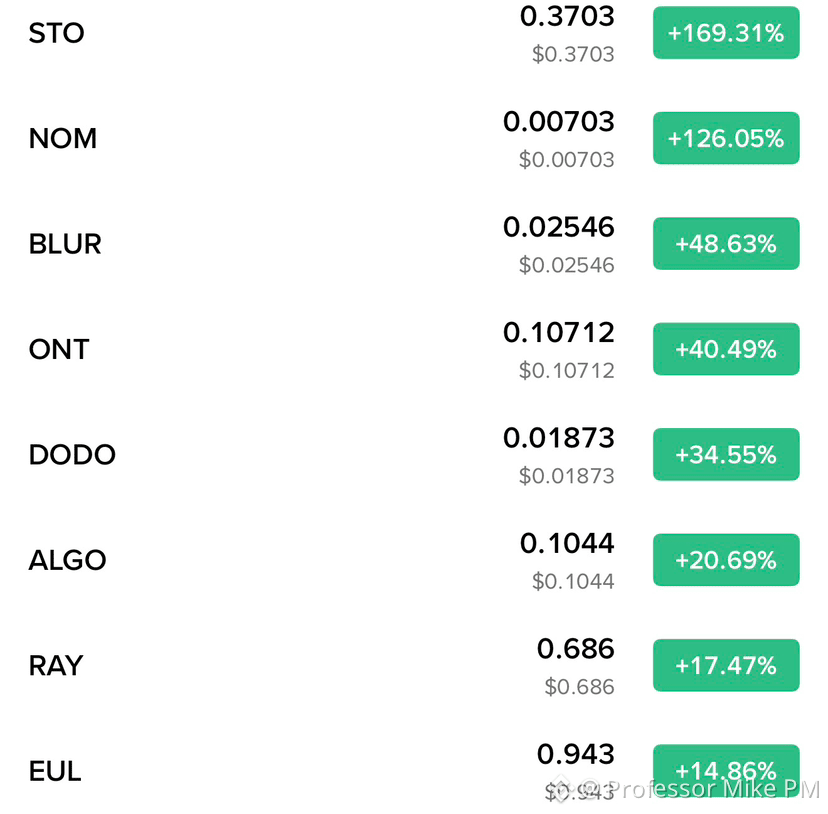Tap the +169.31% change badge for STO
828x814 pixels.
pos(726,33)
